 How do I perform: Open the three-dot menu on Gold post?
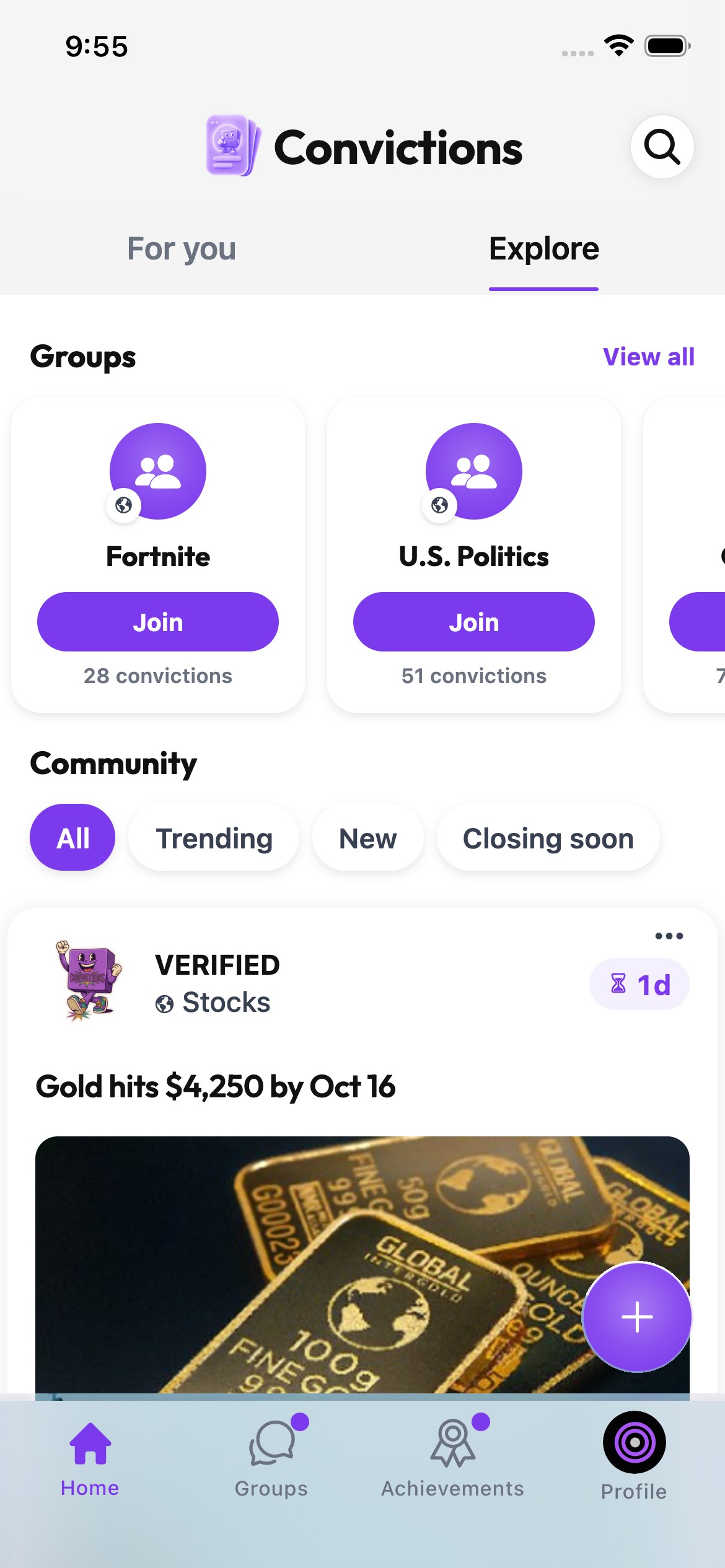coord(669,936)
